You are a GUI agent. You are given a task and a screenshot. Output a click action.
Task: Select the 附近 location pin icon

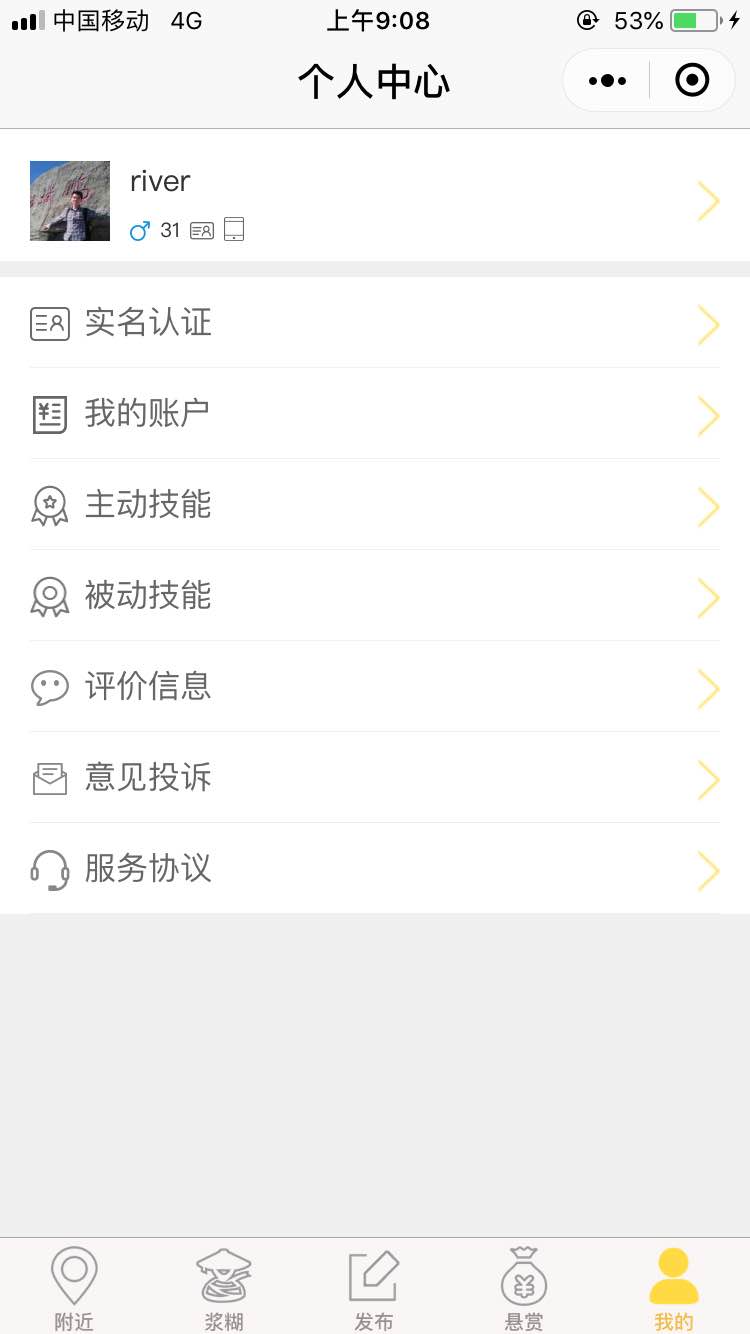coord(74,1275)
